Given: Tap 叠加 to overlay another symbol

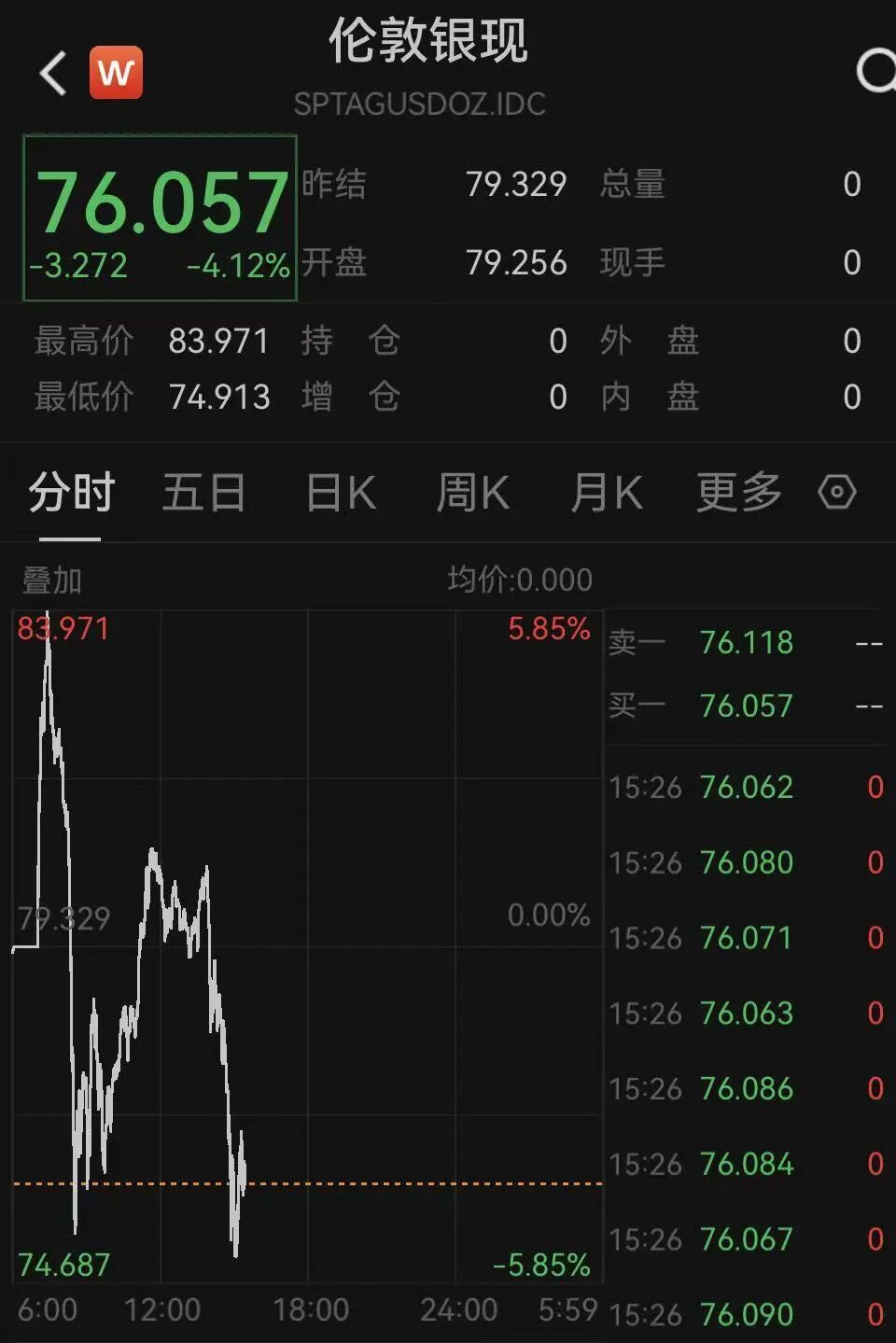Looking at the screenshot, I should (52, 581).
